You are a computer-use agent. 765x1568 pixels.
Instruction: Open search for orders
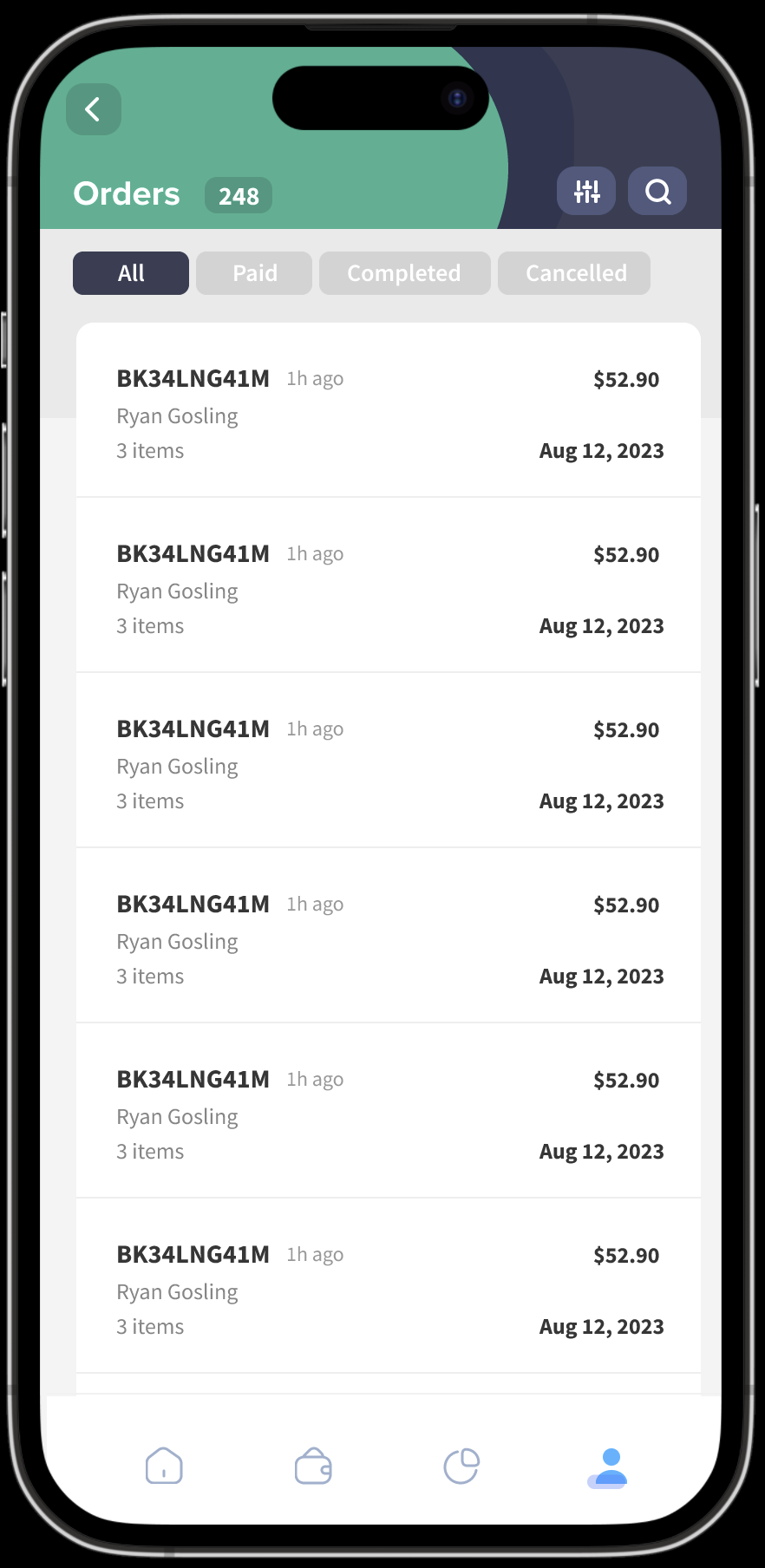[657, 191]
